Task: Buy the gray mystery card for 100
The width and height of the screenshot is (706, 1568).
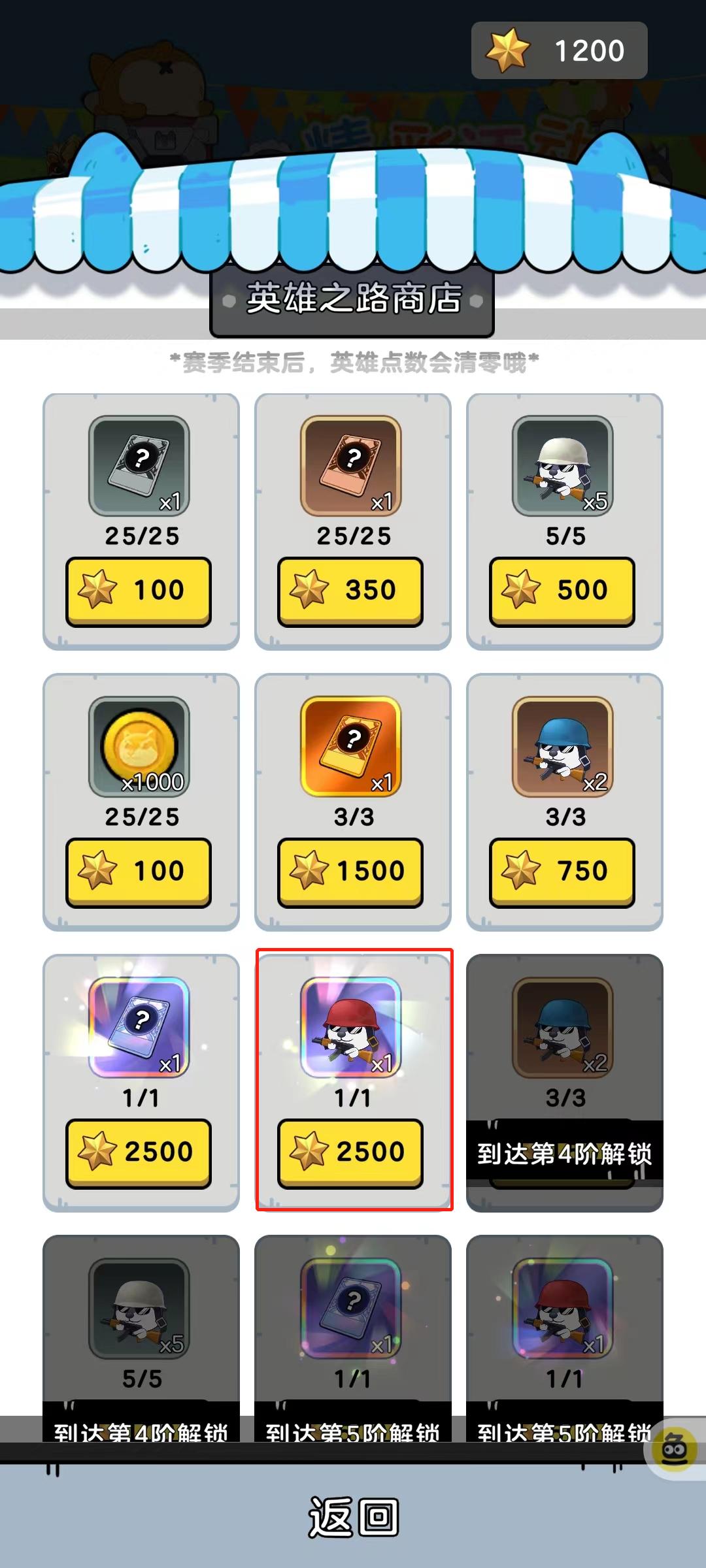Action: tap(139, 591)
